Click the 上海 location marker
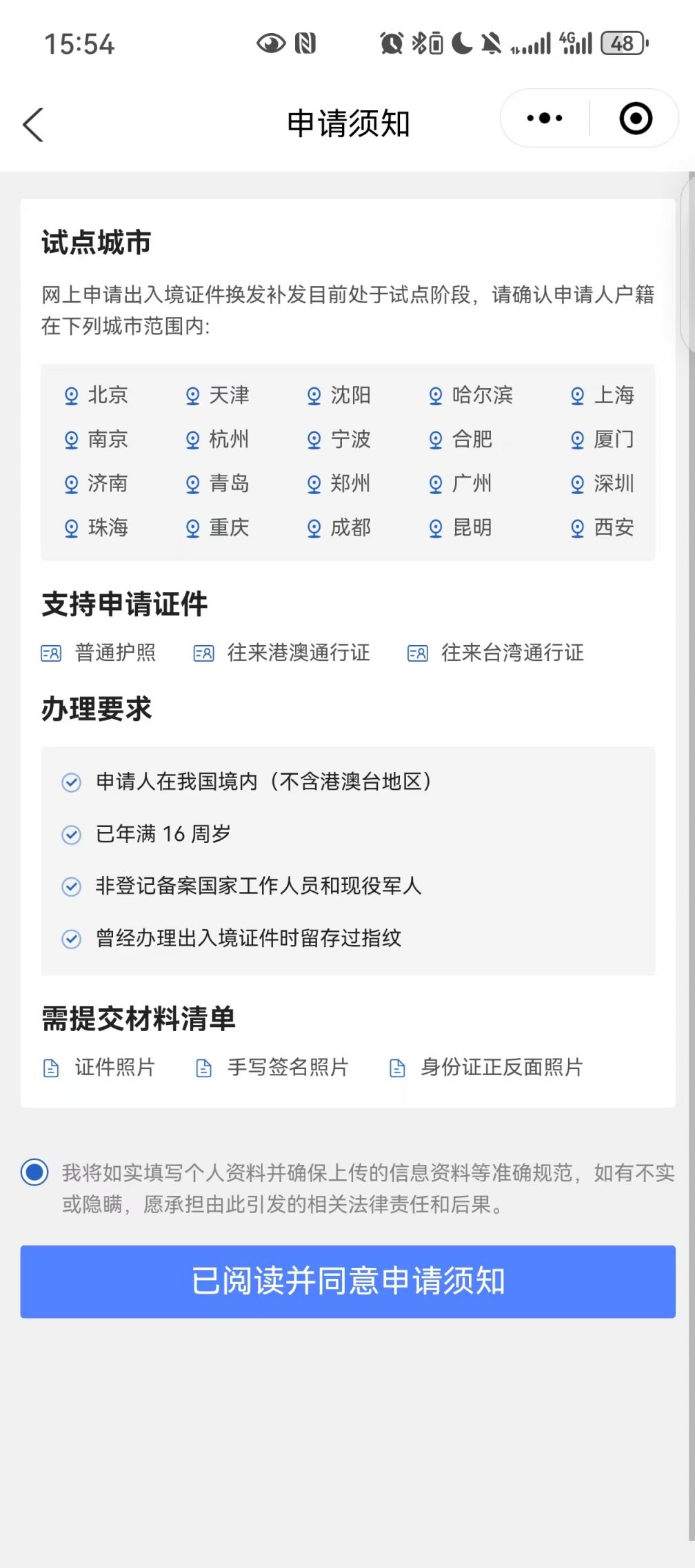Screen dimensions: 695x1568 (x=576, y=396)
